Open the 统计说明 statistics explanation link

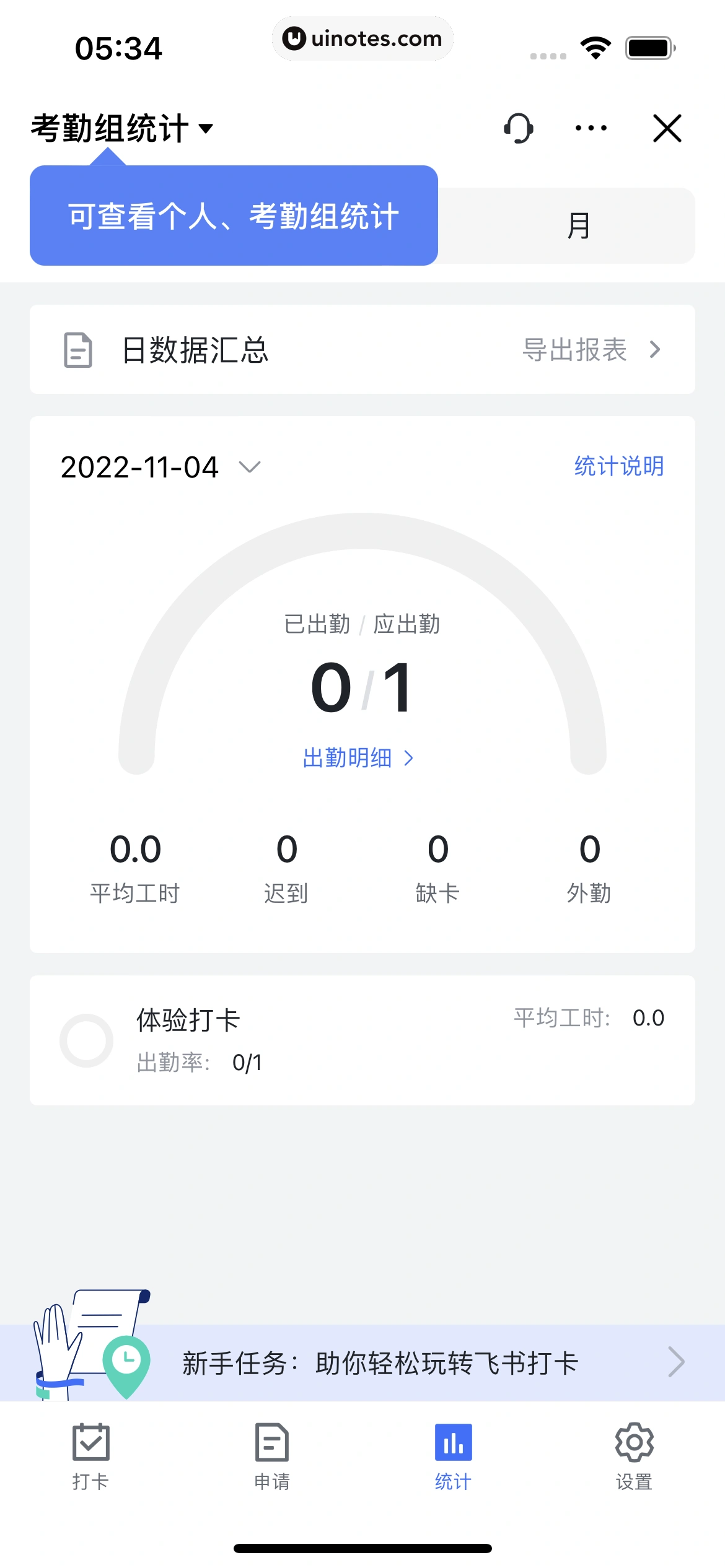(x=619, y=468)
